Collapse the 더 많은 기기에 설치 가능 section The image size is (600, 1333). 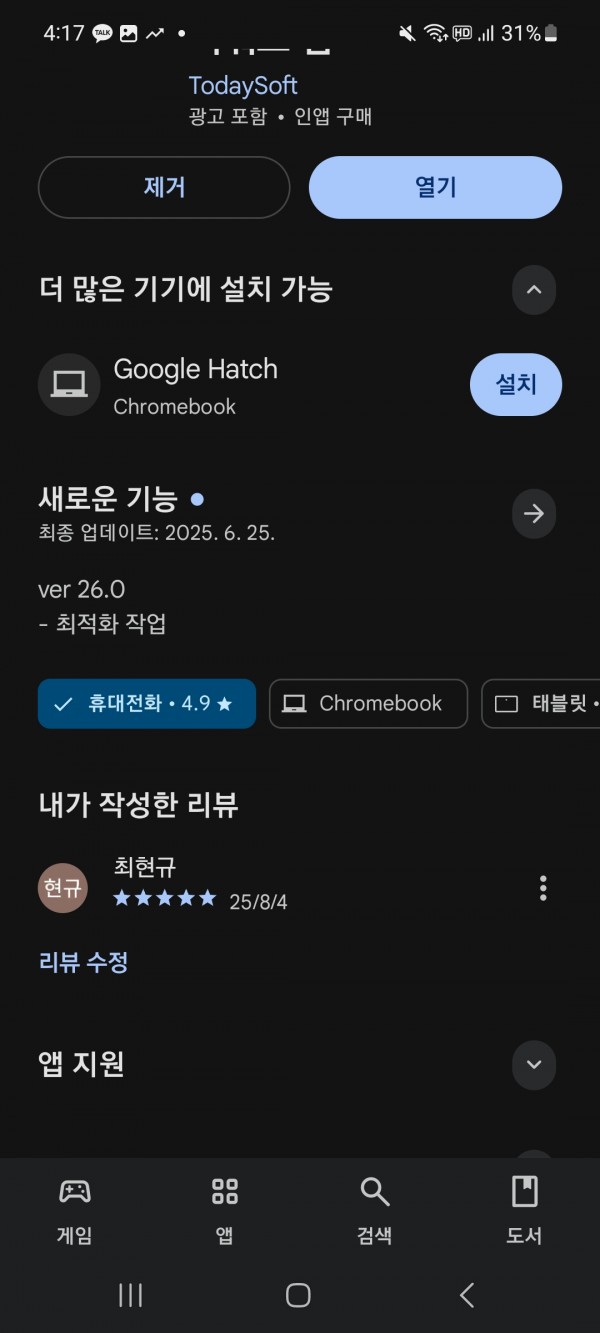tap(534, 290)
